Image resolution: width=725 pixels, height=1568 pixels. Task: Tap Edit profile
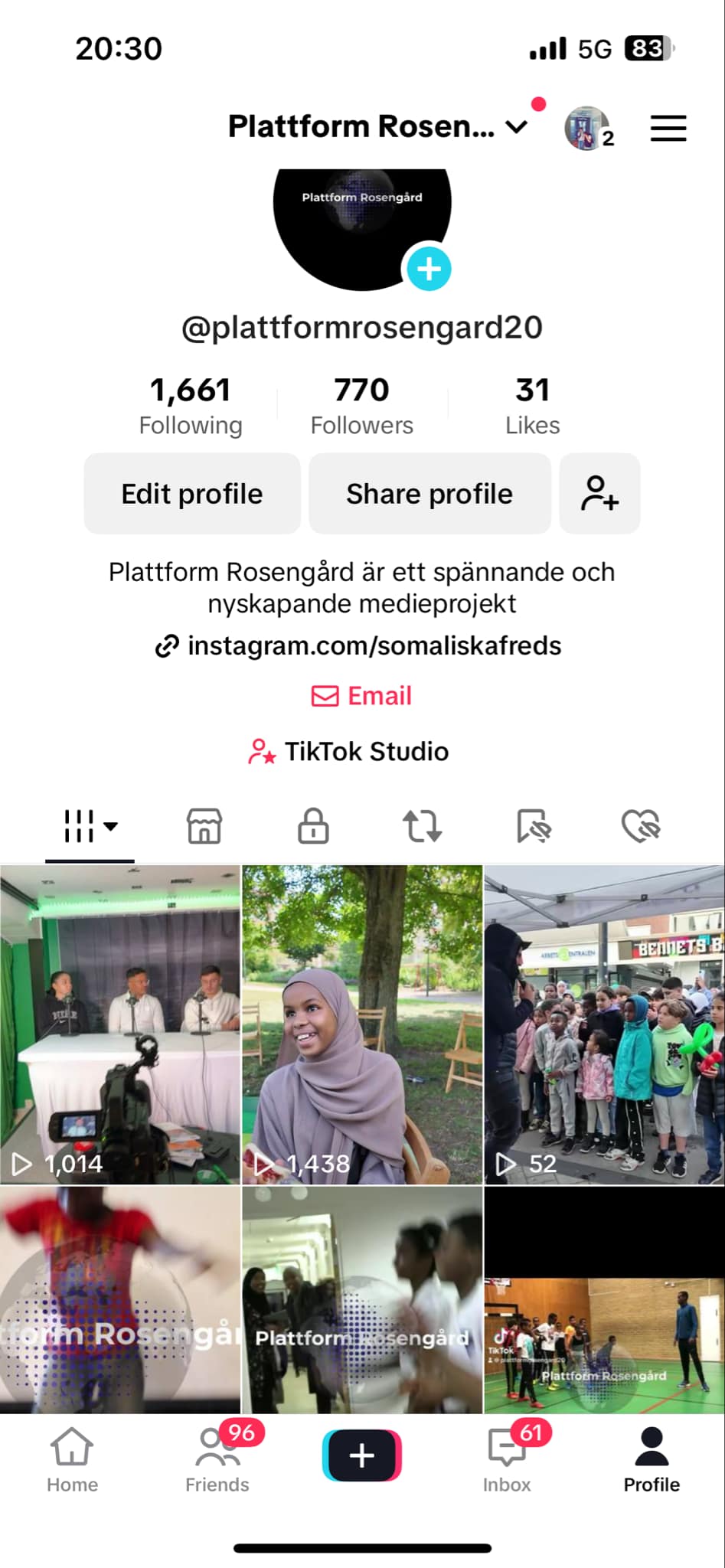coord(192,494)
